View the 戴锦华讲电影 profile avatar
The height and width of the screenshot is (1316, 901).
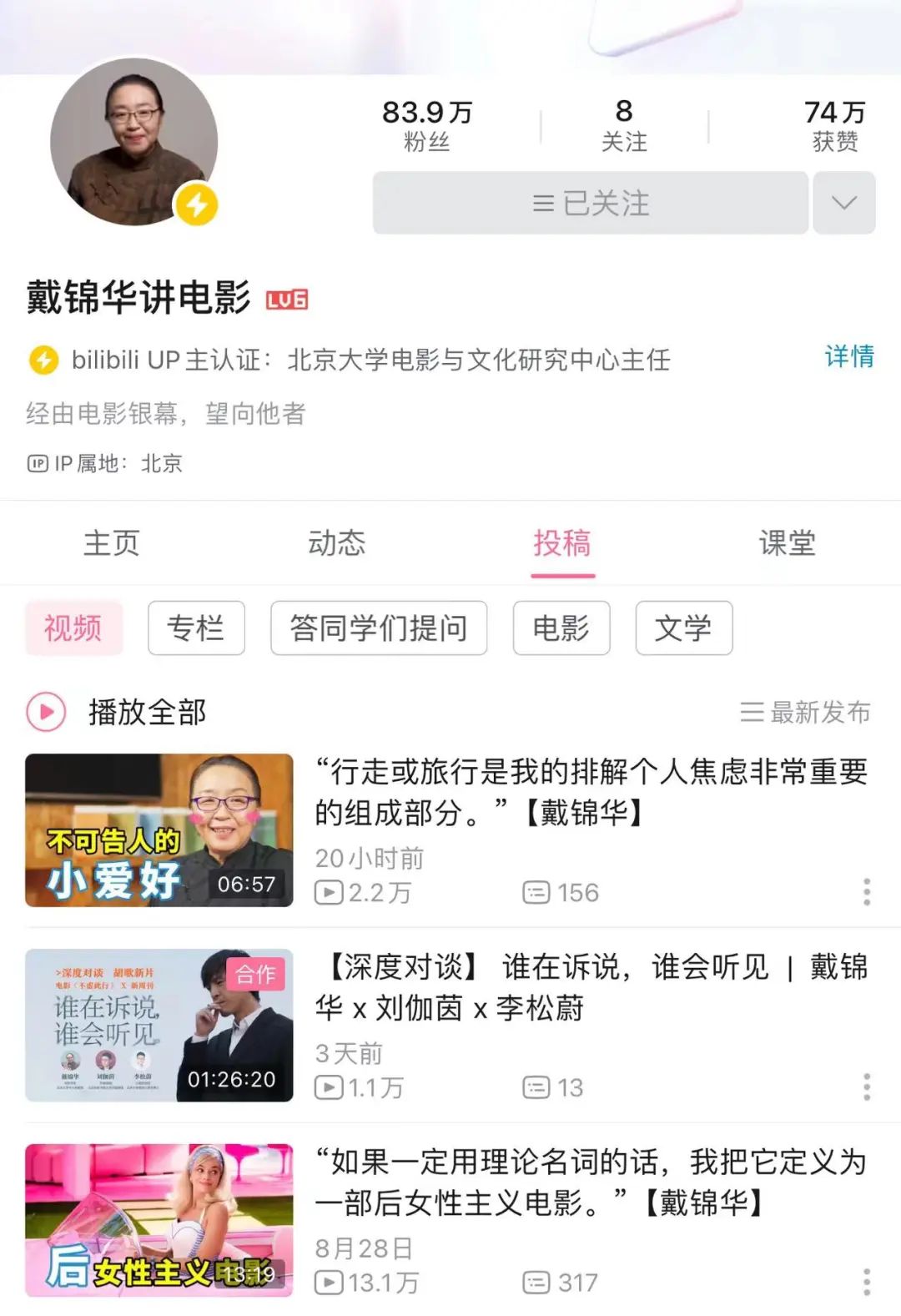133,142
